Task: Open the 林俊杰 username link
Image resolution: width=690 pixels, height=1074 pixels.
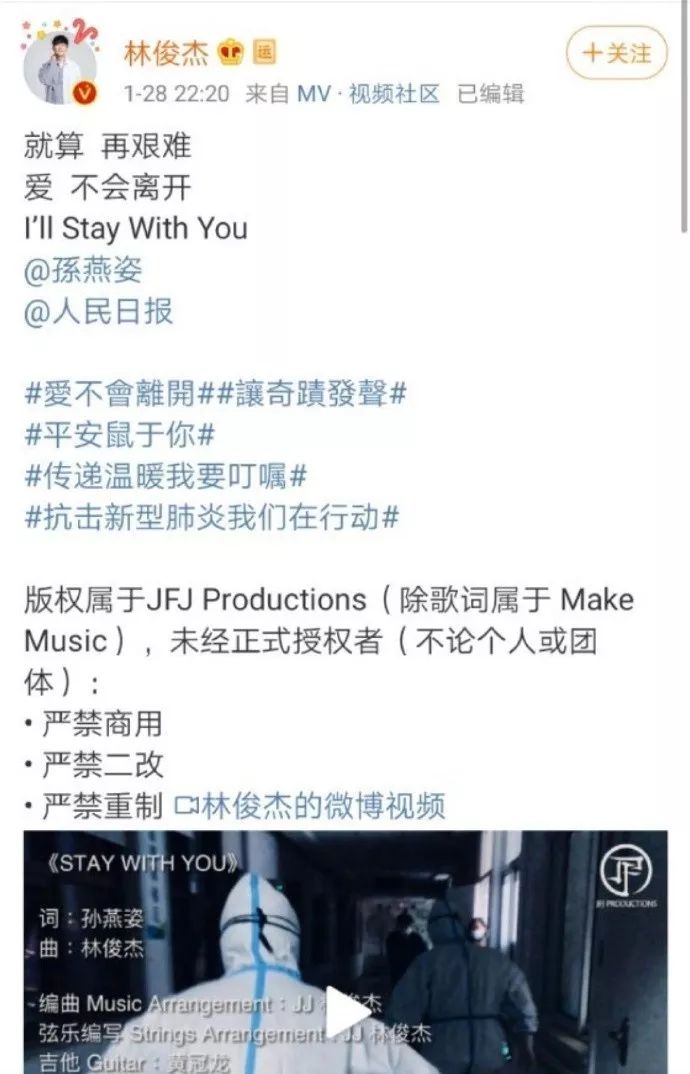Action: pyautogui.click(x=166, y=53)
